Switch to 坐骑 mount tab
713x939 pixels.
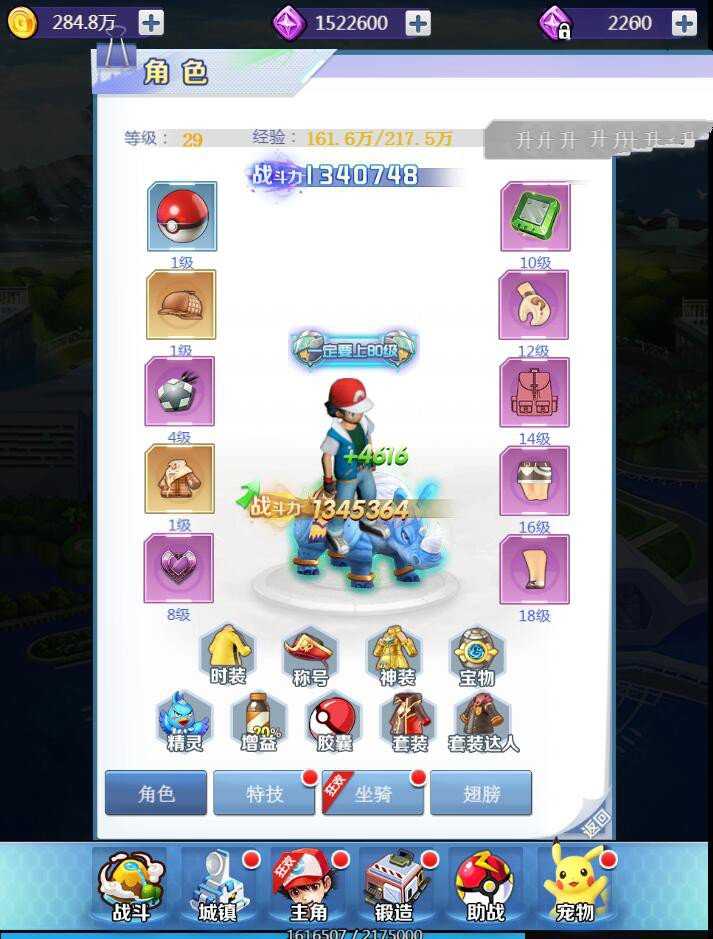coord(373,794)
